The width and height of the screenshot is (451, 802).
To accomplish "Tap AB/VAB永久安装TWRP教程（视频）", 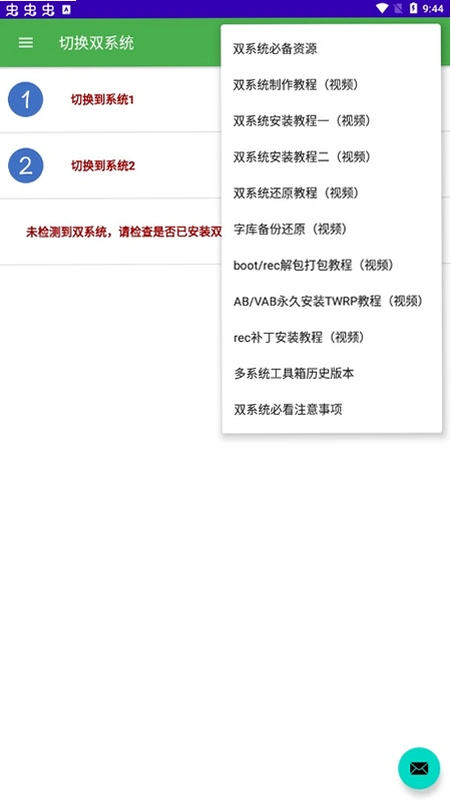I will click(x=331, y=301).
